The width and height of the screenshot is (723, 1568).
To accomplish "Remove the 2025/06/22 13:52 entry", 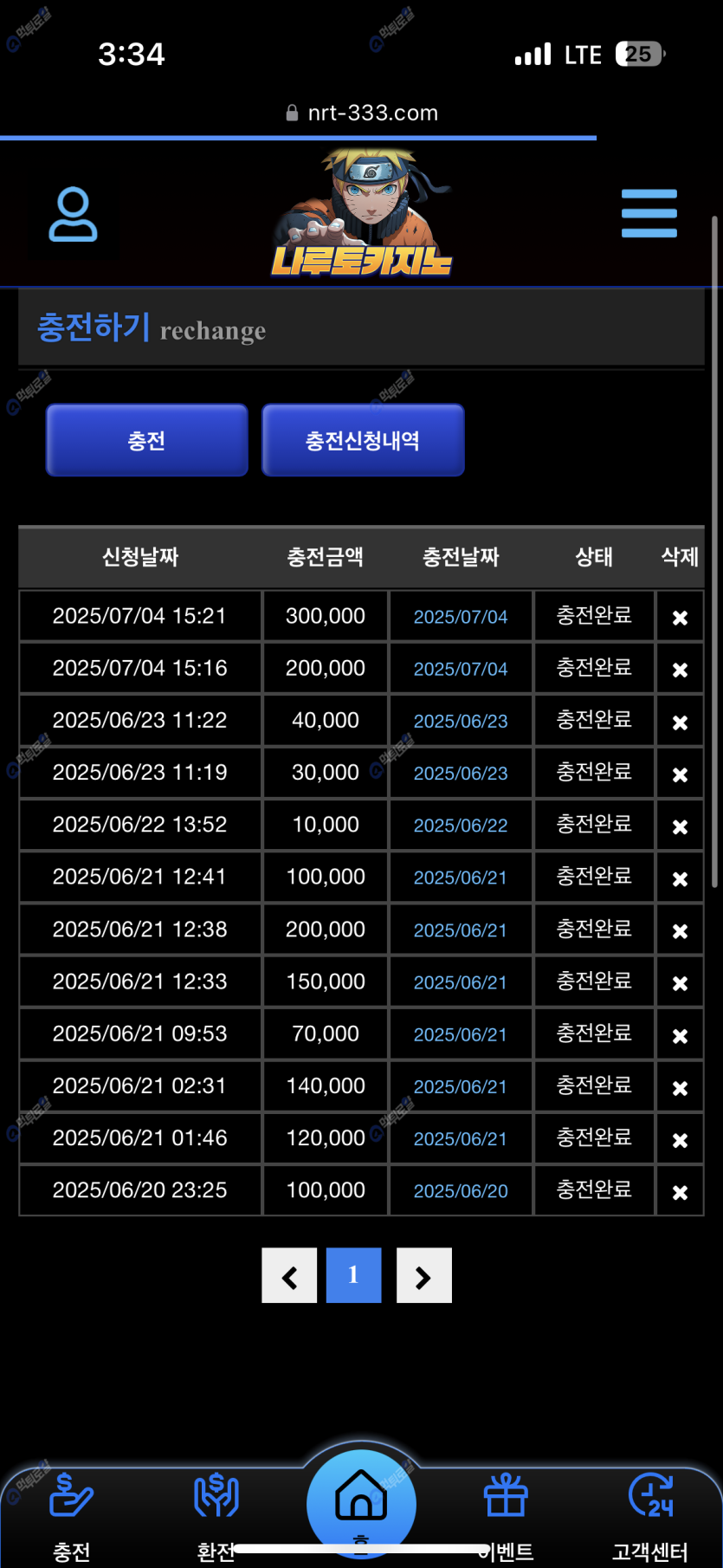I will click(680, 826).
